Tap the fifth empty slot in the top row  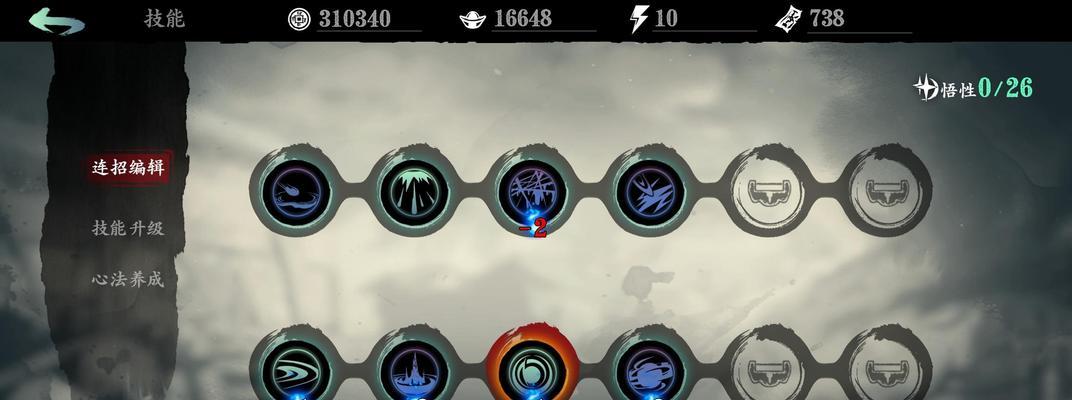pos(768,190)
